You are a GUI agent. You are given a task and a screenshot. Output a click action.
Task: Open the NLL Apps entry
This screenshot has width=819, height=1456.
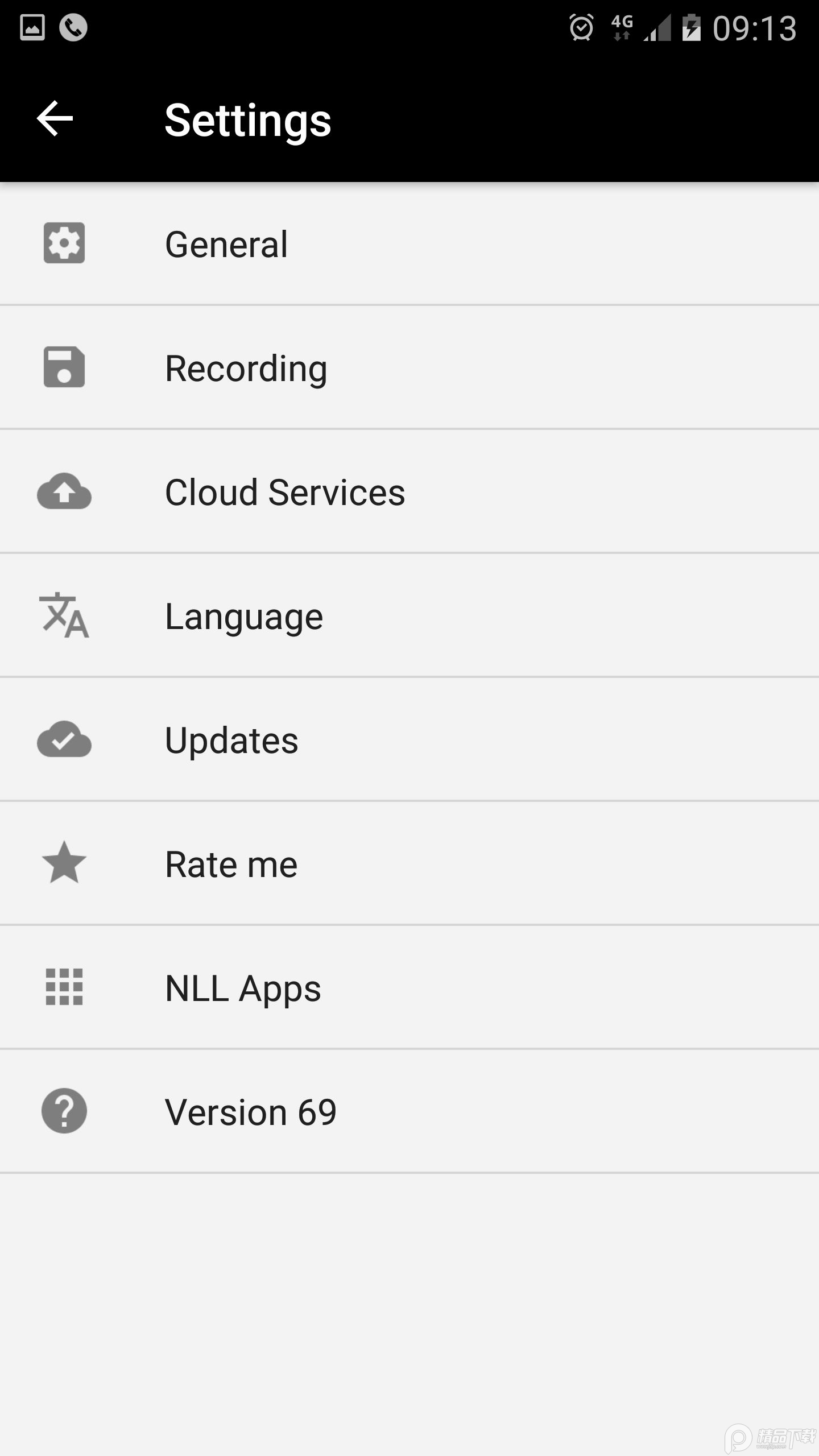coord(341,987)
